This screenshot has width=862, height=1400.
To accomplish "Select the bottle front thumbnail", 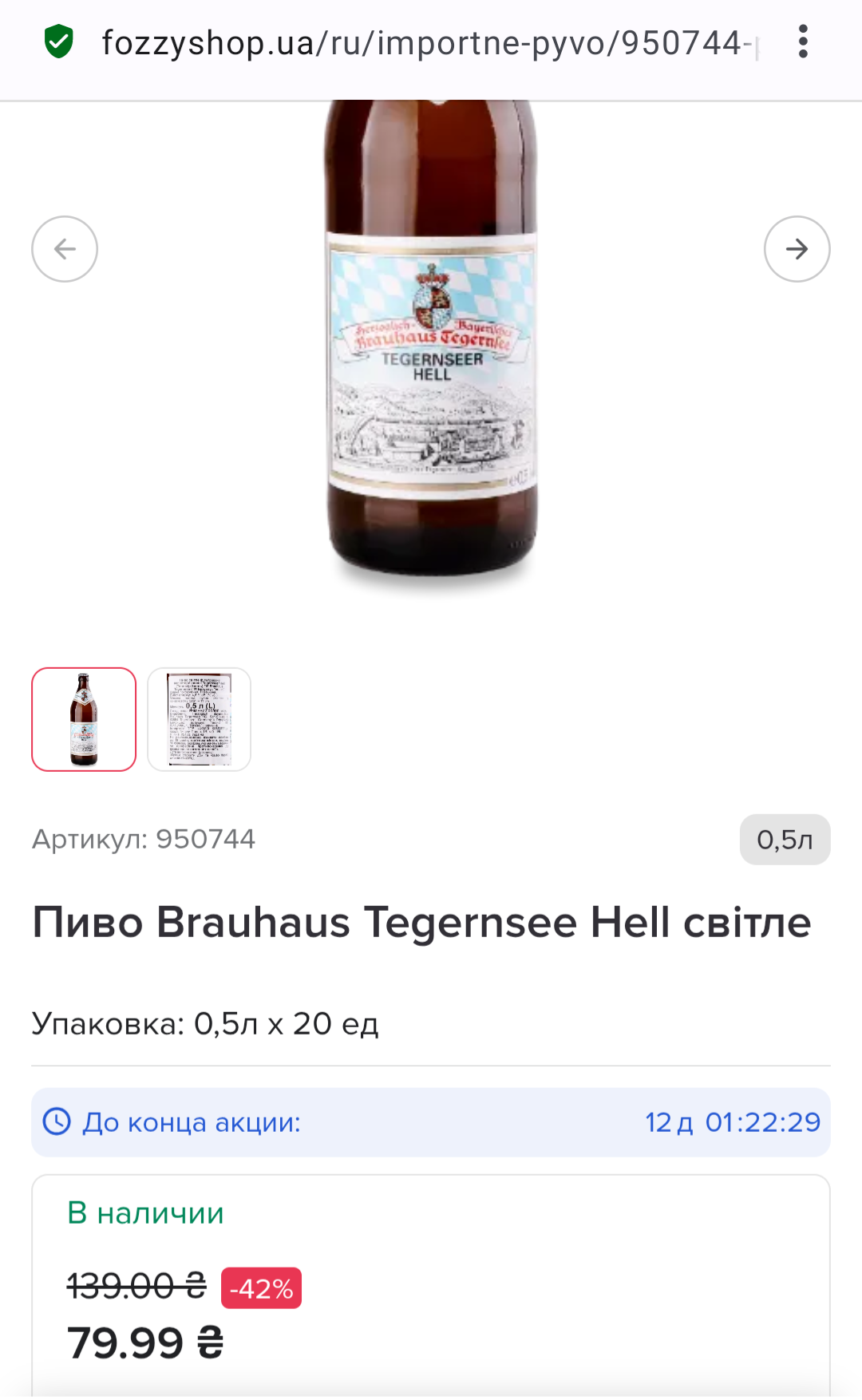I will tap(84, 719).
